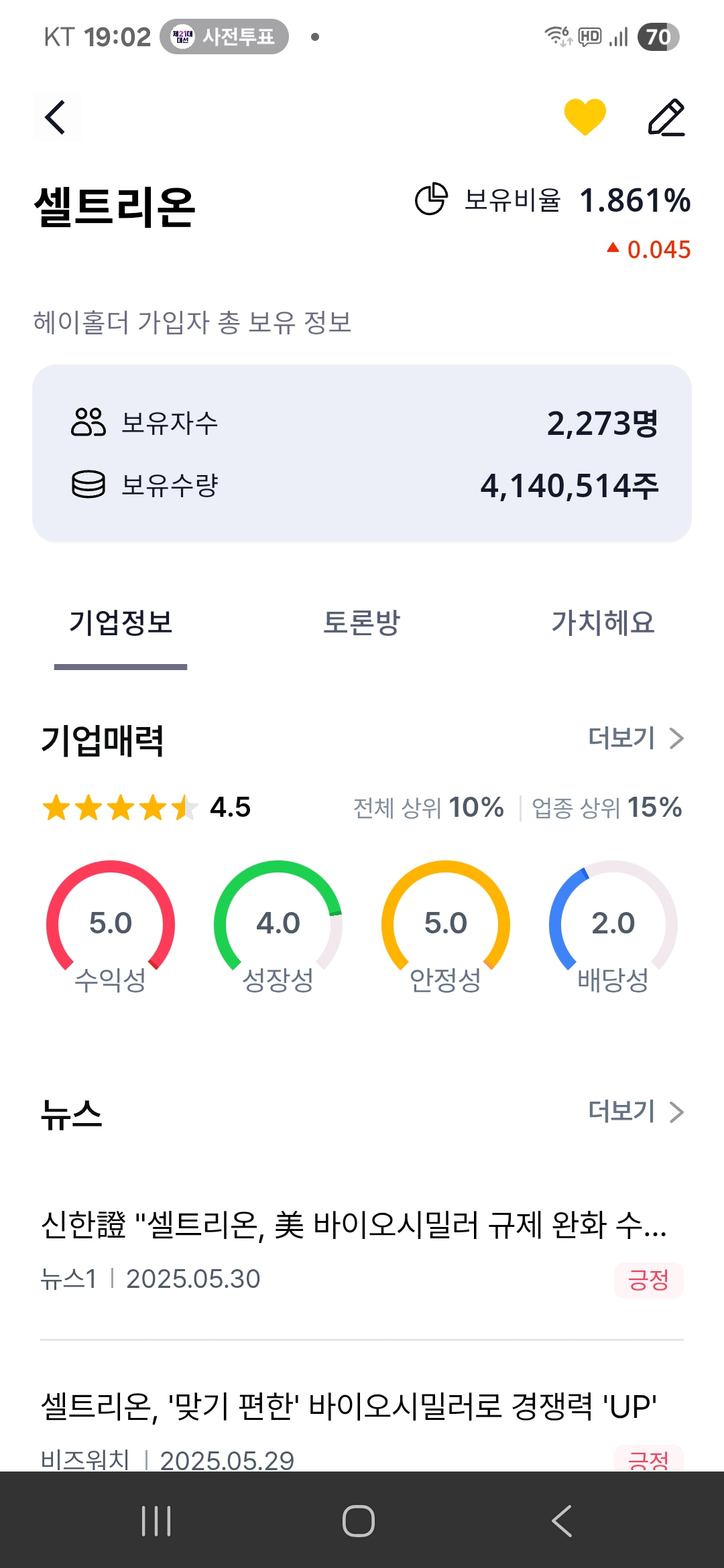Tap the coin stack icon beside 보유수량
Viewport: 724px width, 1568px height.
click(x=86, y=487)
